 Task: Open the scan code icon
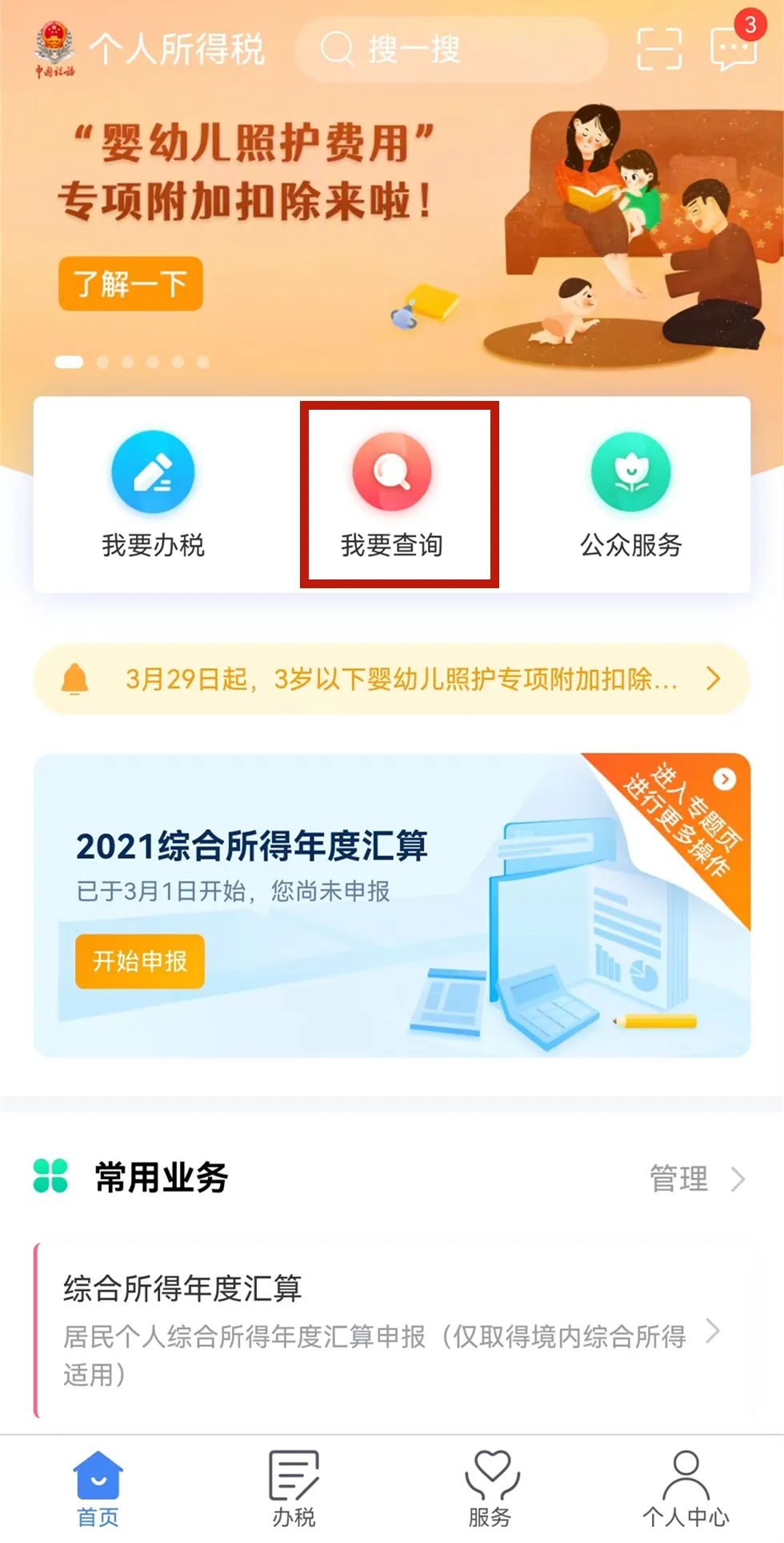pos(659,49)
